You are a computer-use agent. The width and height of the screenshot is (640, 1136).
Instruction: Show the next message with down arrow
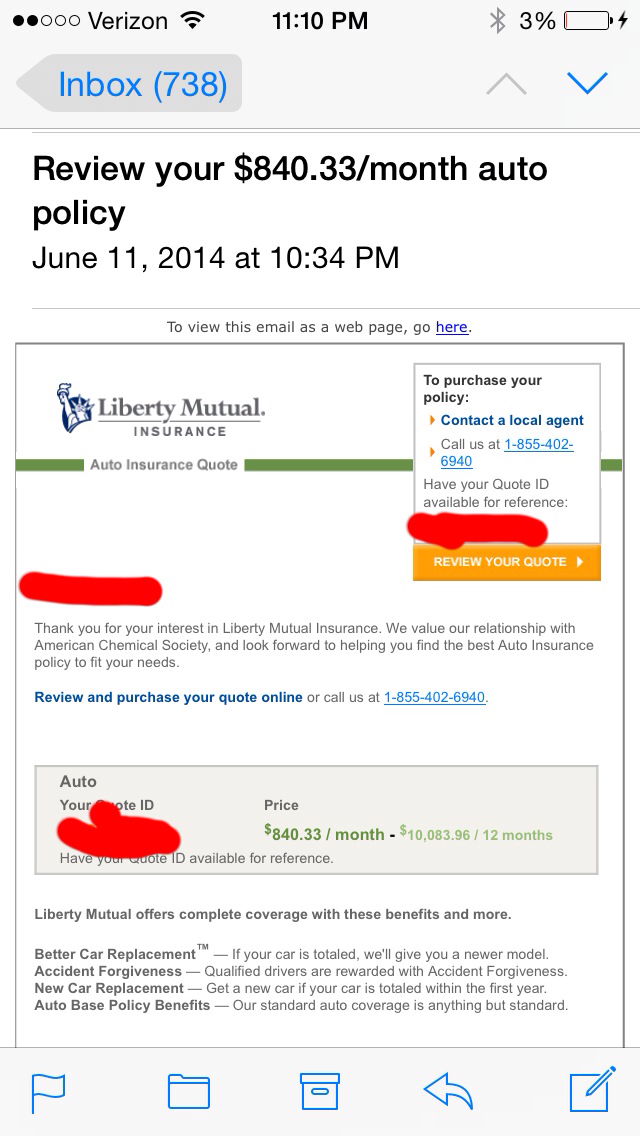[587, 84]
